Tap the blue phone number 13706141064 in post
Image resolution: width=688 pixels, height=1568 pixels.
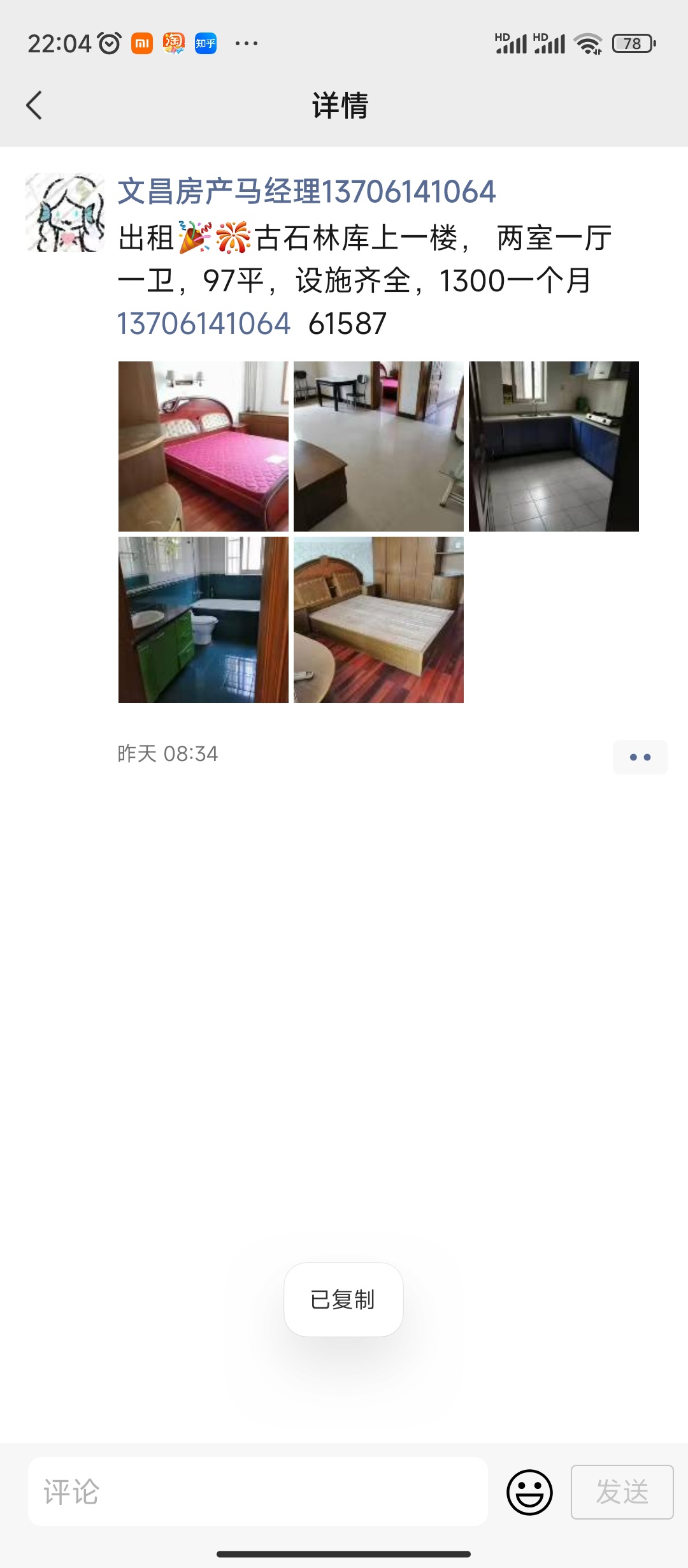click(204, 324)
